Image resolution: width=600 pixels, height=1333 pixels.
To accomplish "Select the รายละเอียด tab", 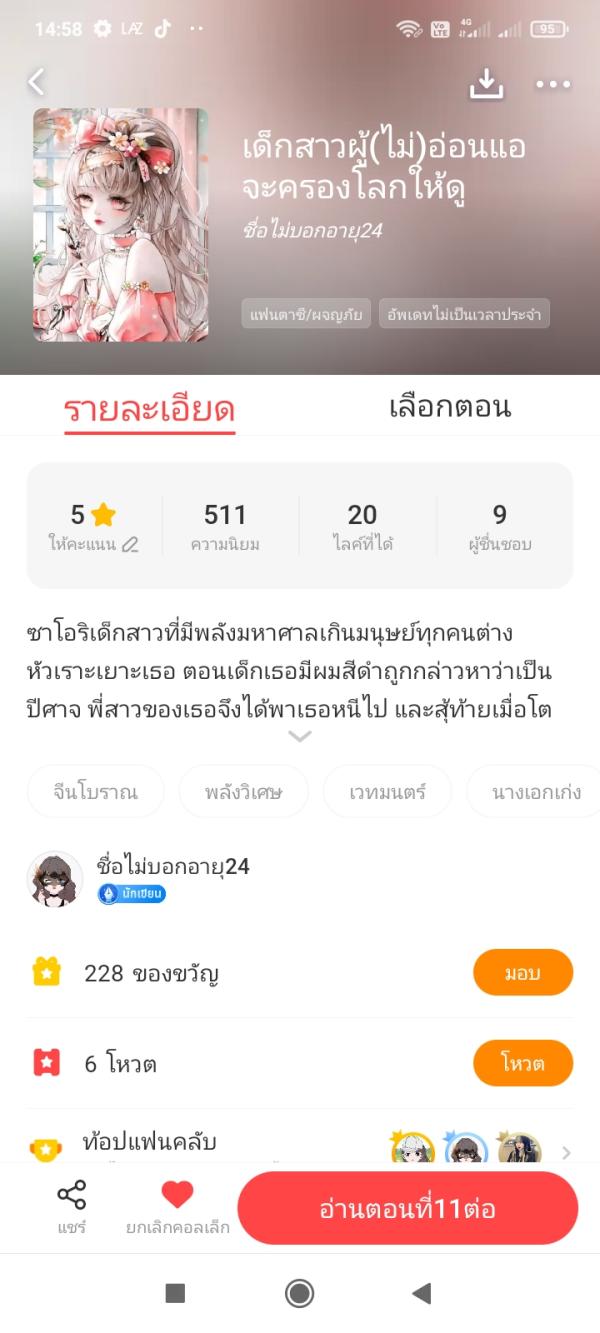I will pos(150,409).
